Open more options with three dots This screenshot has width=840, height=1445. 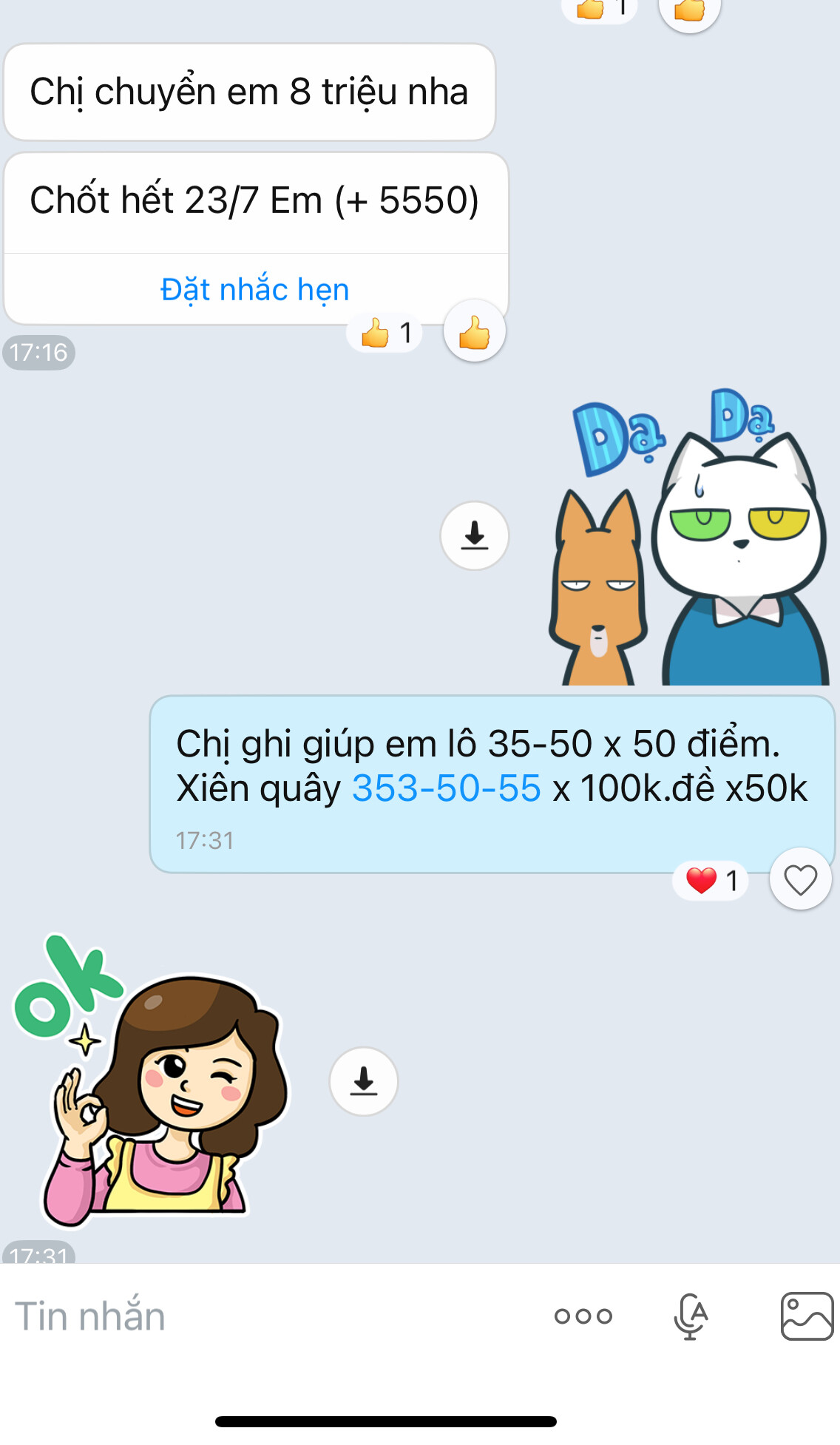point(583,1316)
